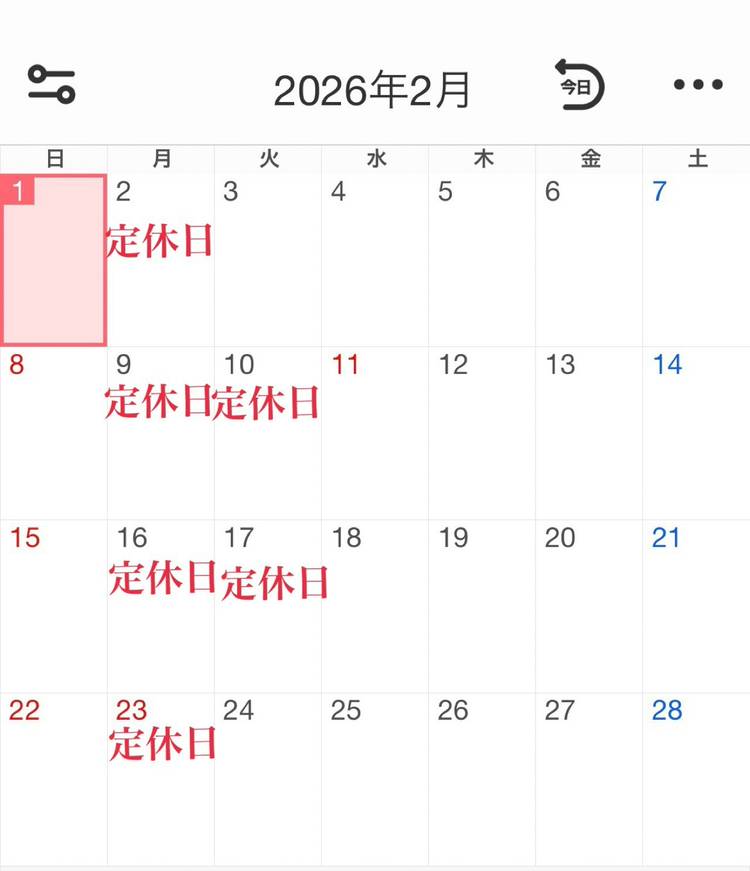Select Wednesday February 4

[x=375, y=260]
